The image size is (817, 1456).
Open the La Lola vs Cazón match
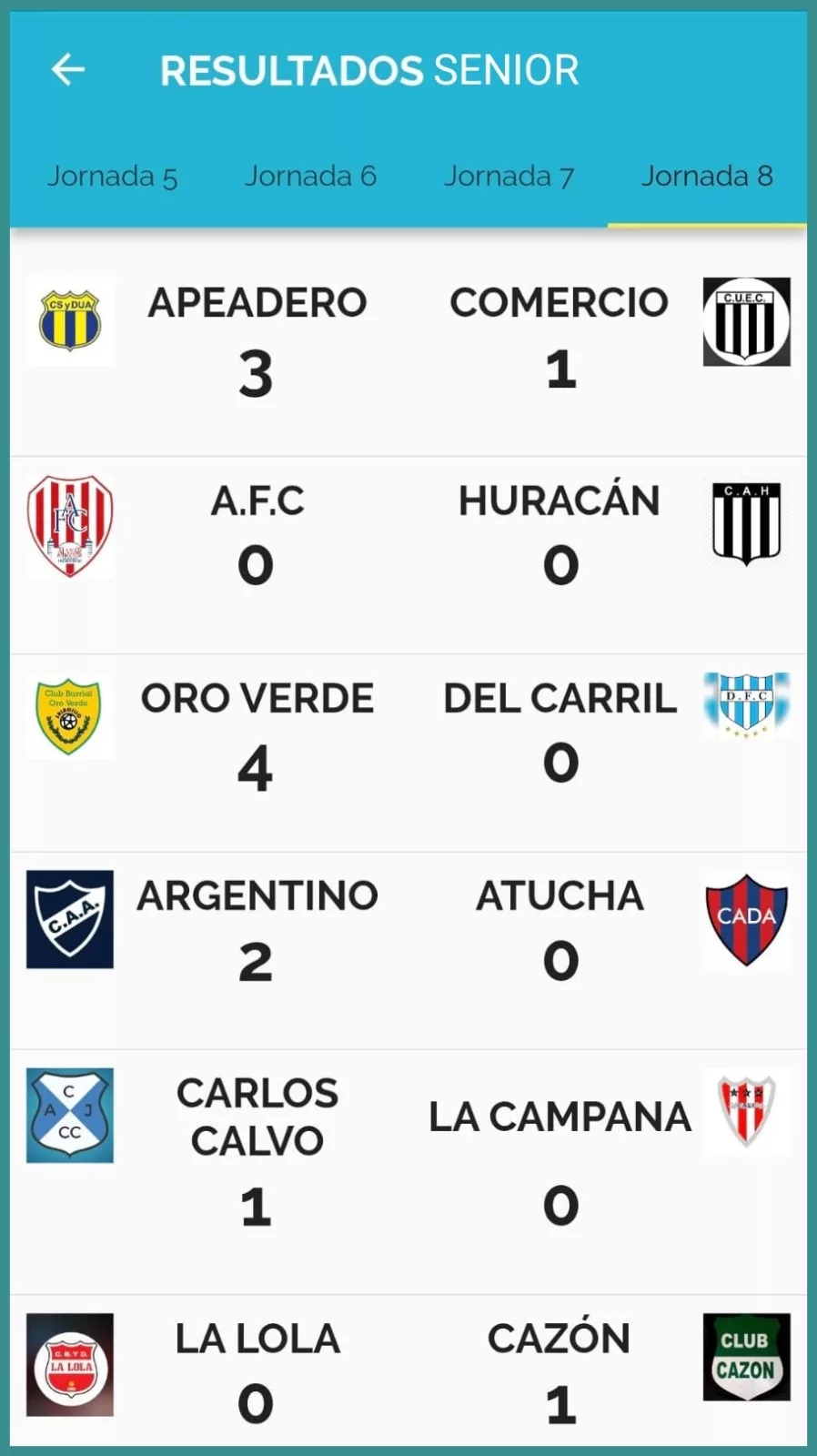(408, 1370)
